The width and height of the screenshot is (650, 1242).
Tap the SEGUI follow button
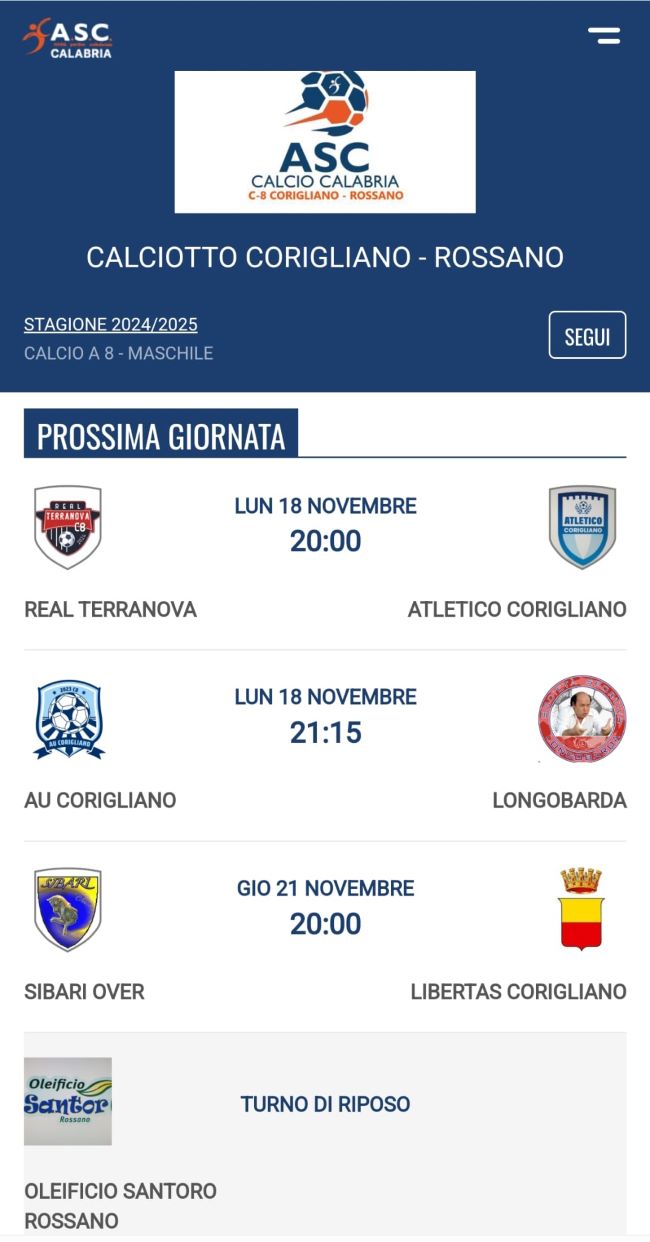tap(587, 336)
